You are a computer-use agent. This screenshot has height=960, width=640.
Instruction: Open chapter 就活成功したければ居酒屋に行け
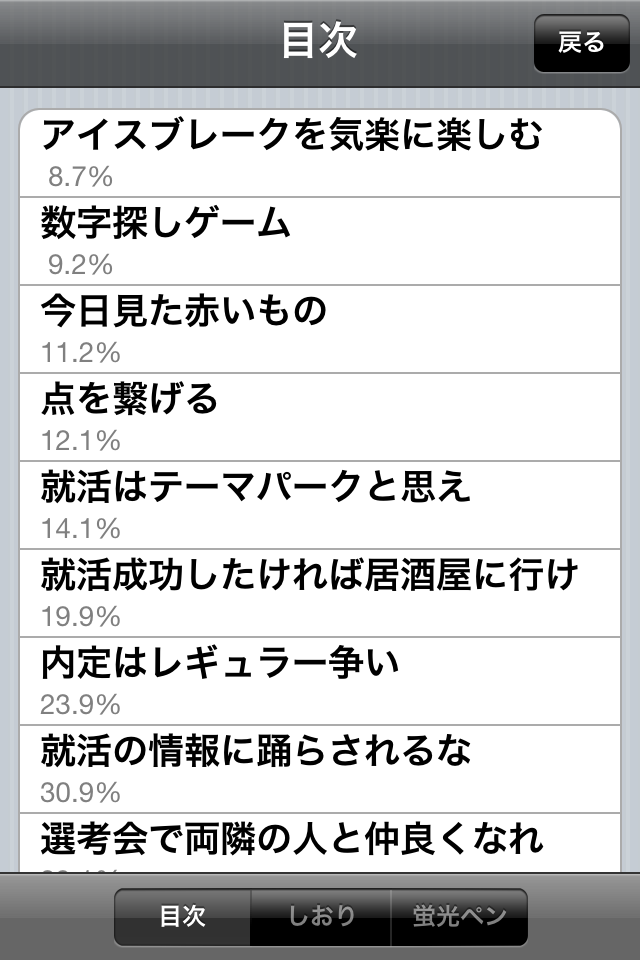[320, 593]
